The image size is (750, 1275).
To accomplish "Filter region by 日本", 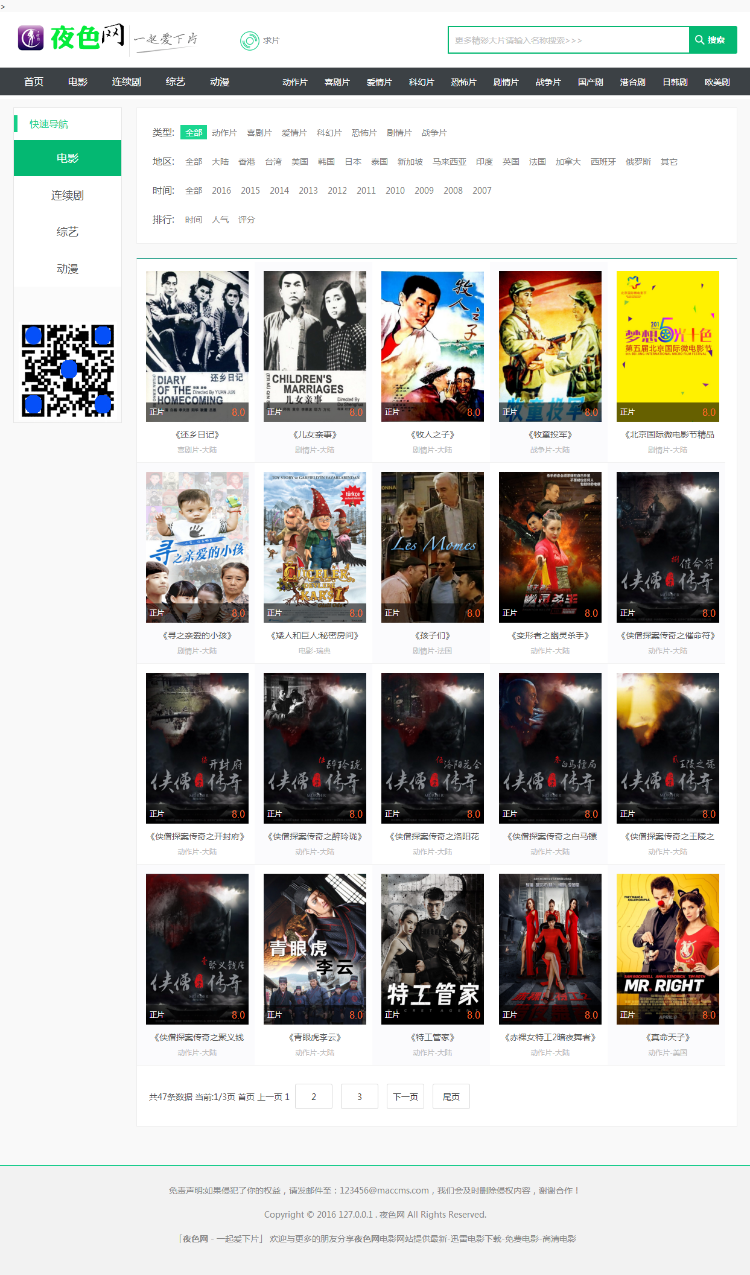I will 353,161.
